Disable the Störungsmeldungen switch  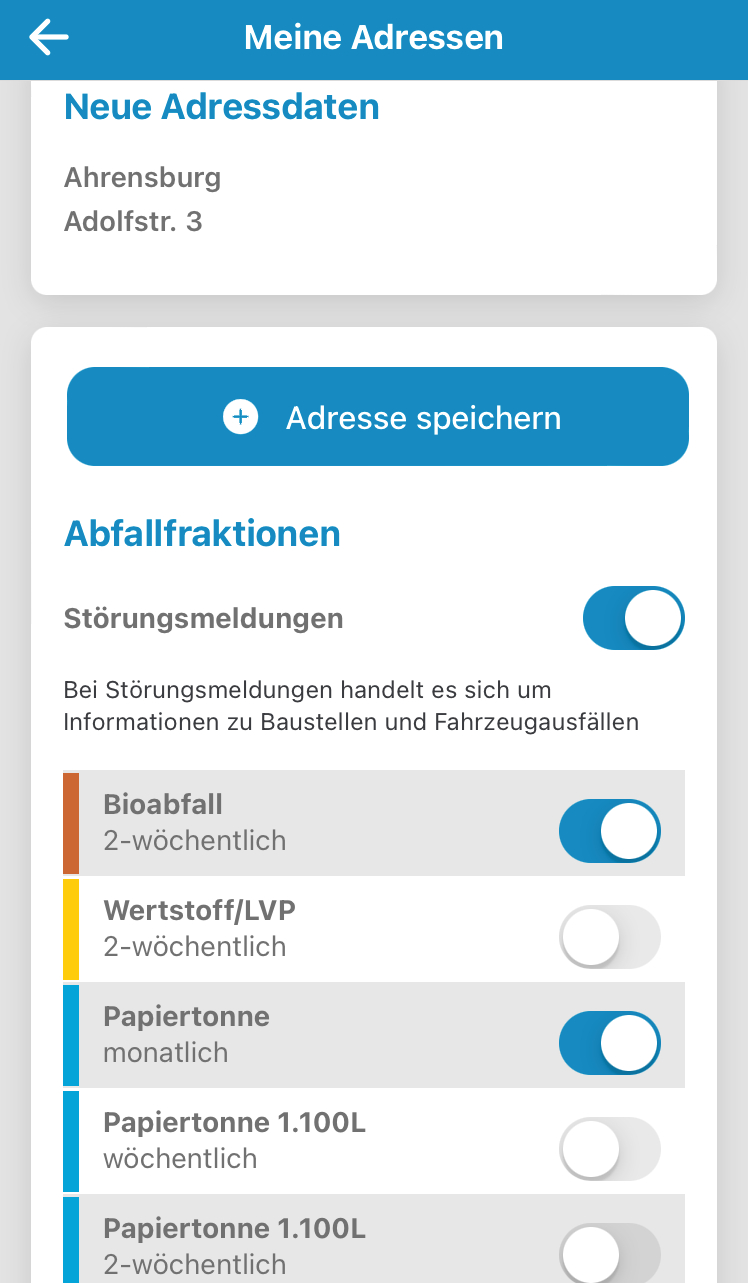(634, 618)
